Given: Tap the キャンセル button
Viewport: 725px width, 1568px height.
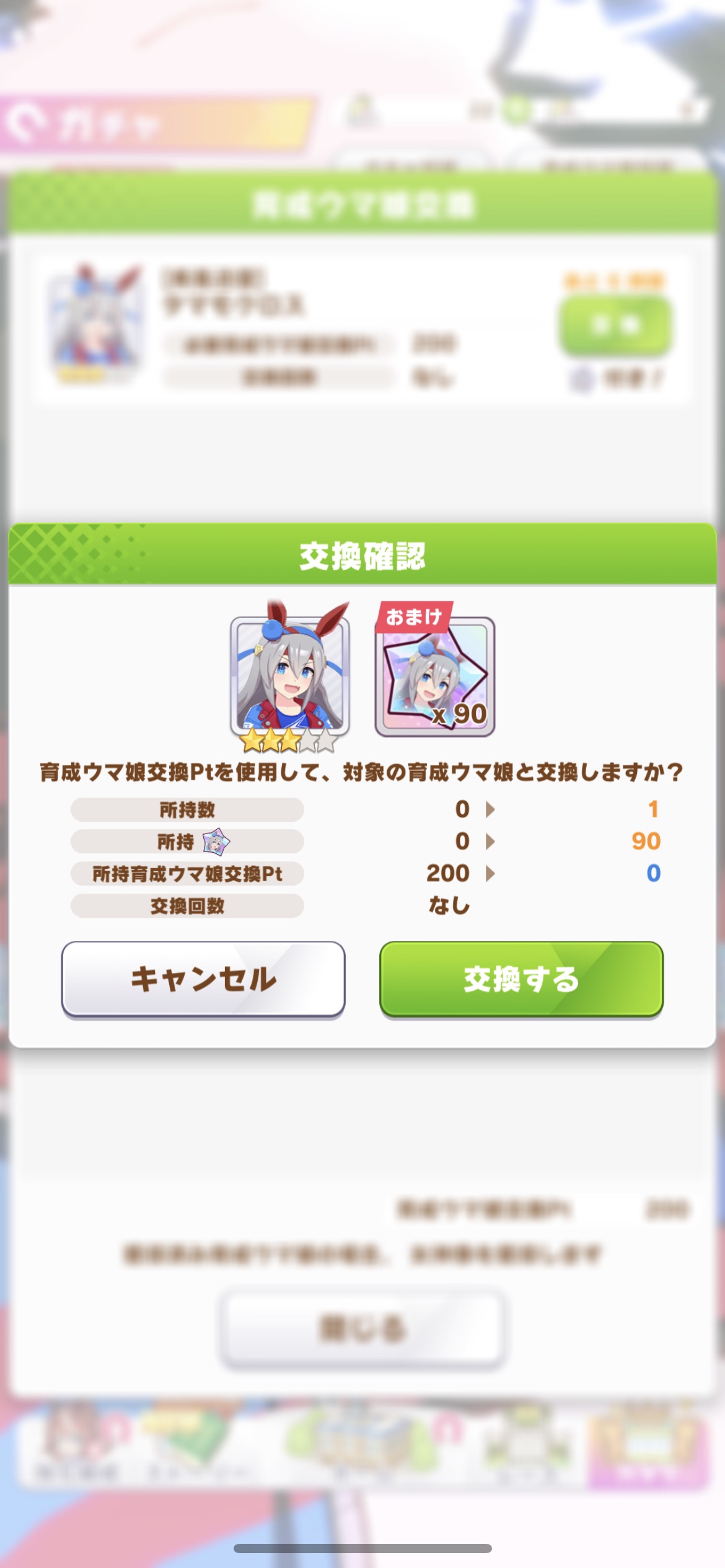Looking at the screenshot, I should (x=203, y=979).
